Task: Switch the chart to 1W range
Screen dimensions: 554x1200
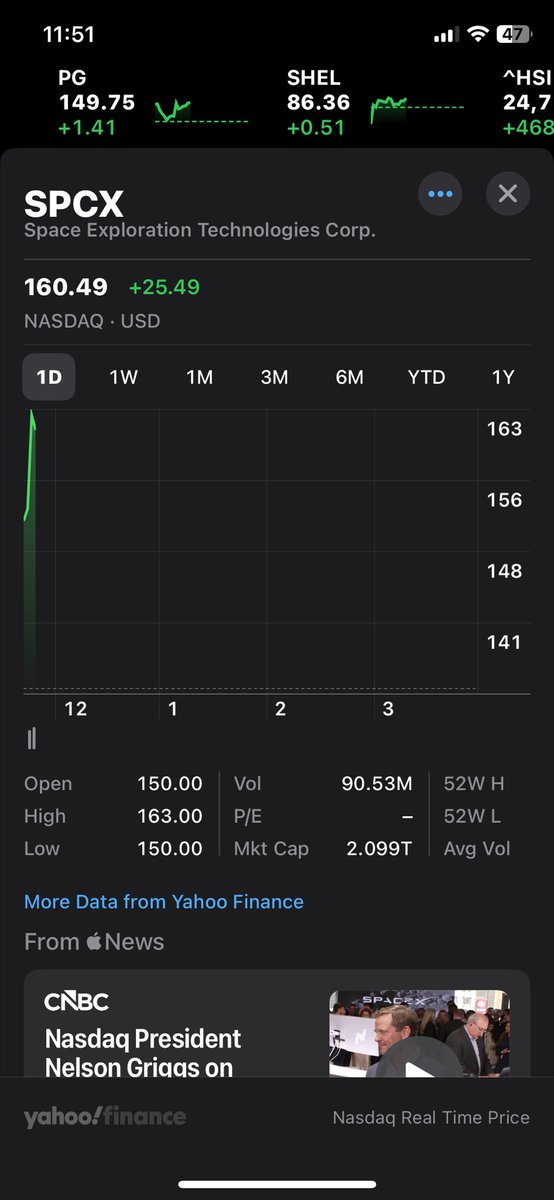Action: pyautogui.click(x=123, y=377)
